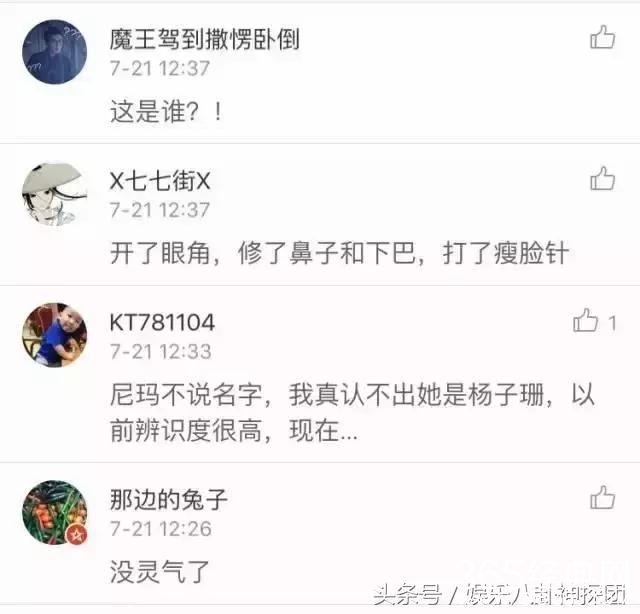
Task: Like KT781104's comment
Action: (x=585, y=321)
